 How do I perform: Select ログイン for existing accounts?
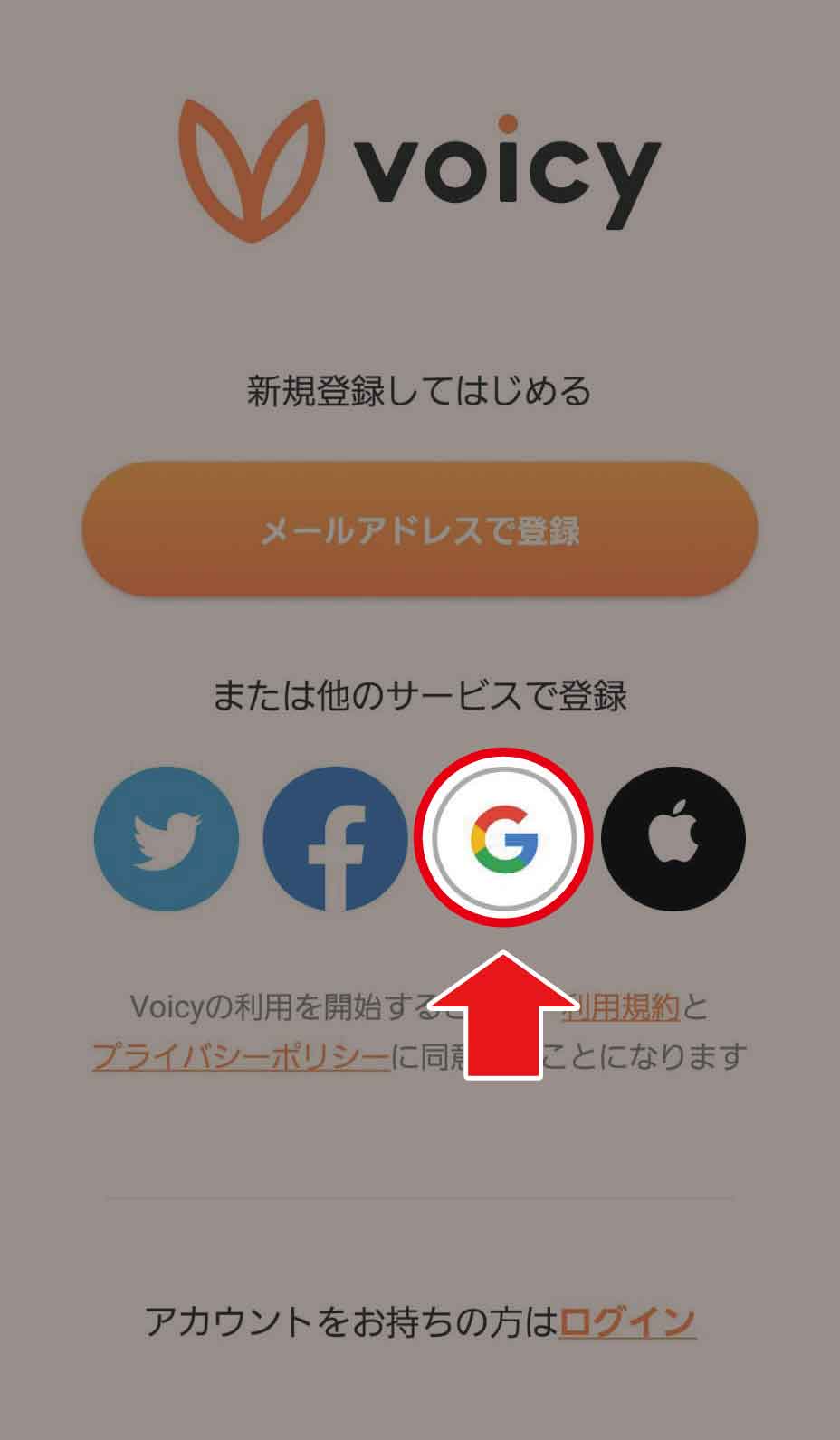click(x=628, y=1321)
